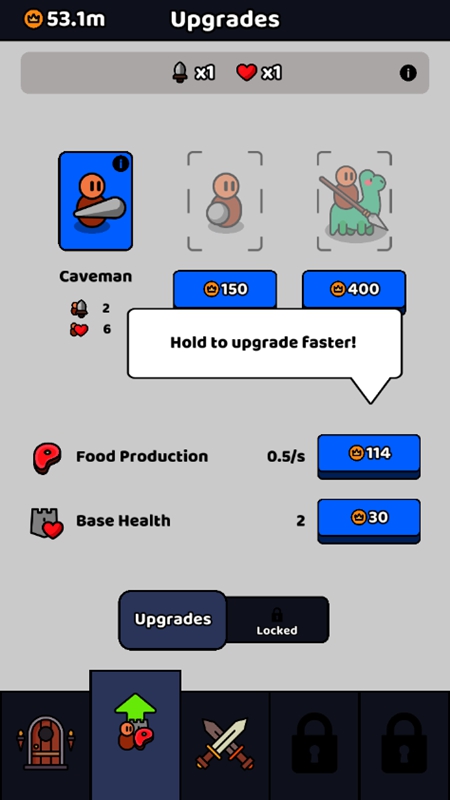Unlock the dino rider unit for 400 coins
The width and height of the screenshot is (450, 800).
(354, 289)
